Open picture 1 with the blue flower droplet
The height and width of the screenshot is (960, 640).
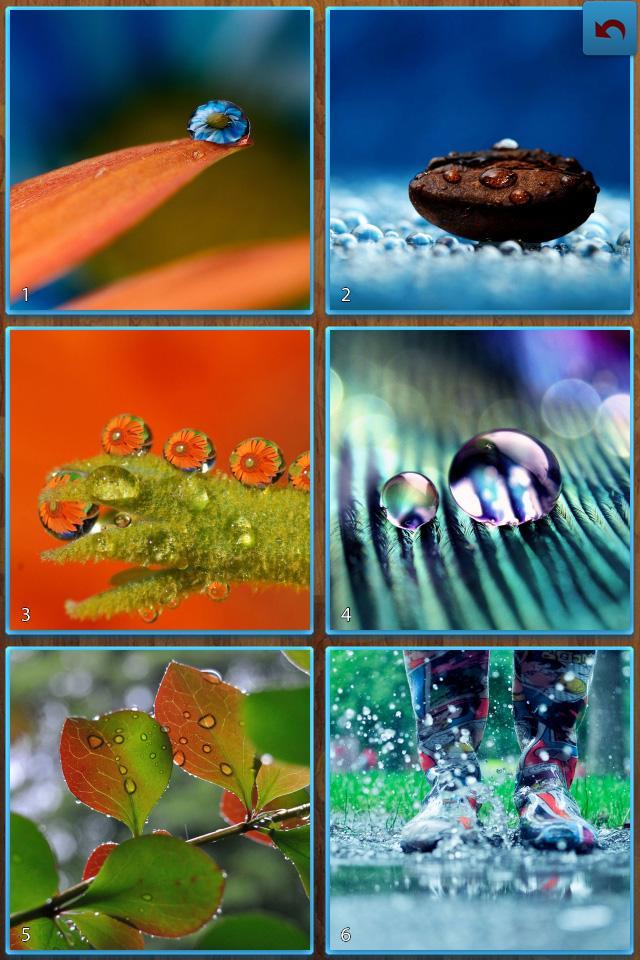pos(160,160)
